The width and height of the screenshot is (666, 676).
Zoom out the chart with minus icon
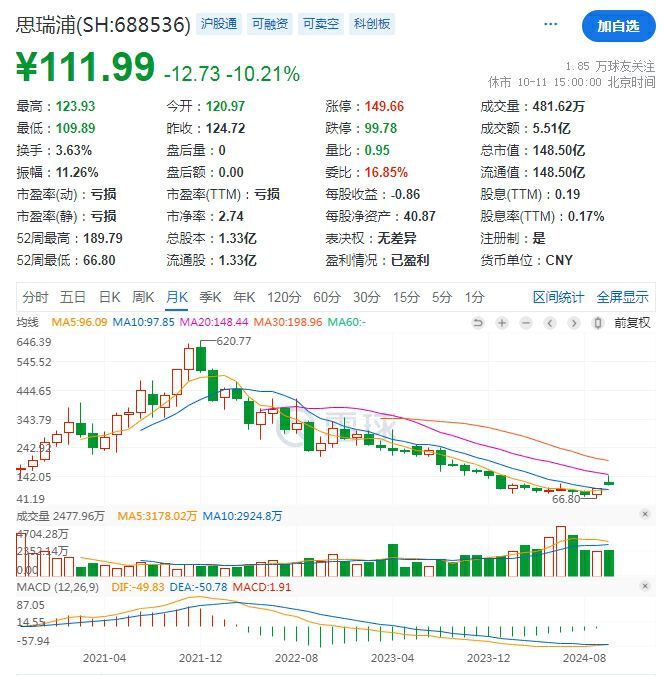click(x=525, y=322)
